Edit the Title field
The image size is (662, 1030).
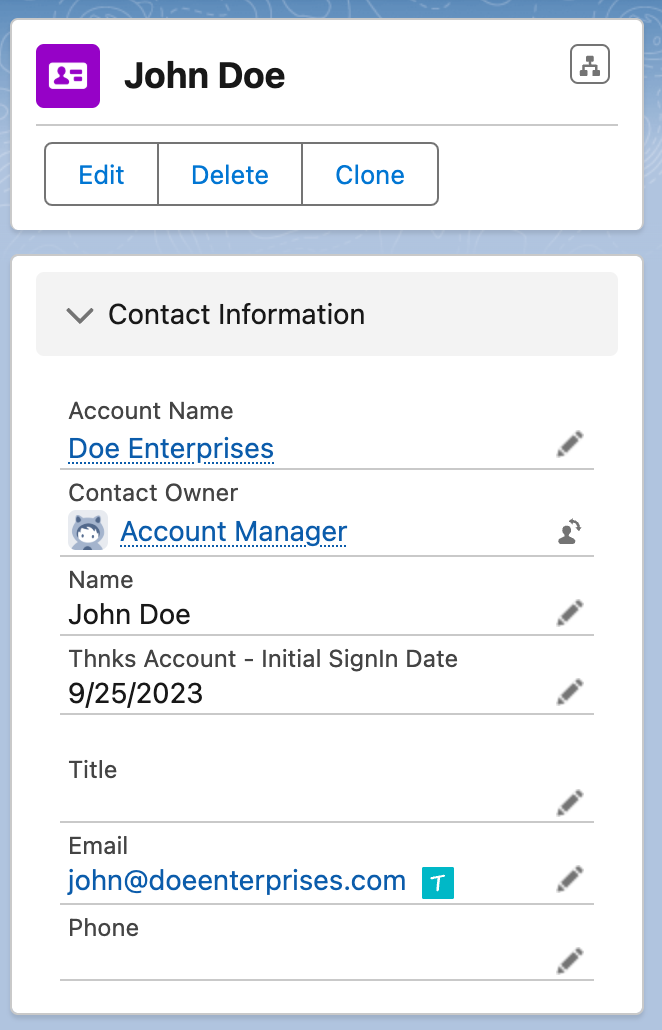570,802
